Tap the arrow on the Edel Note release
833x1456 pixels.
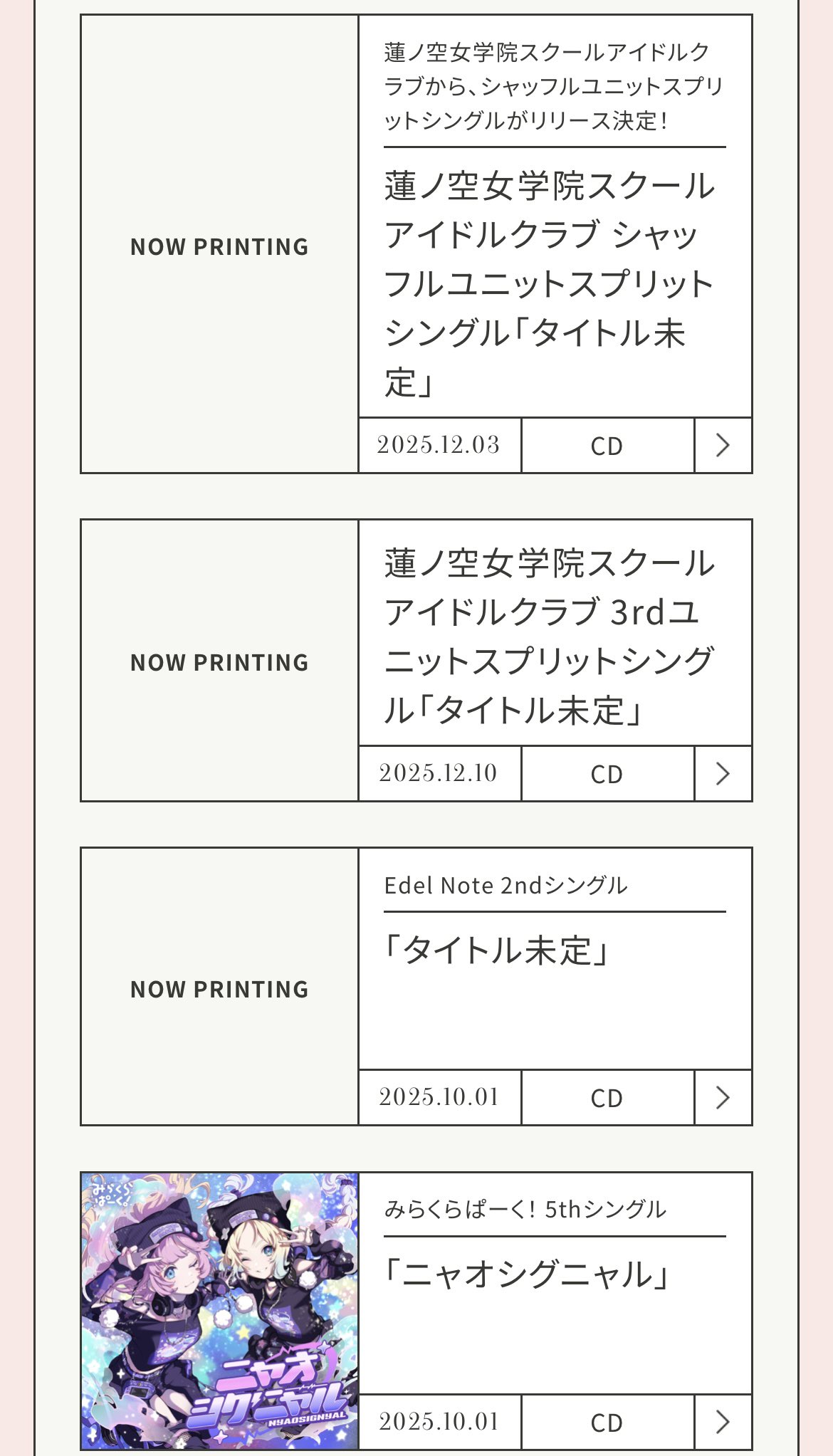pos(723,1098)
